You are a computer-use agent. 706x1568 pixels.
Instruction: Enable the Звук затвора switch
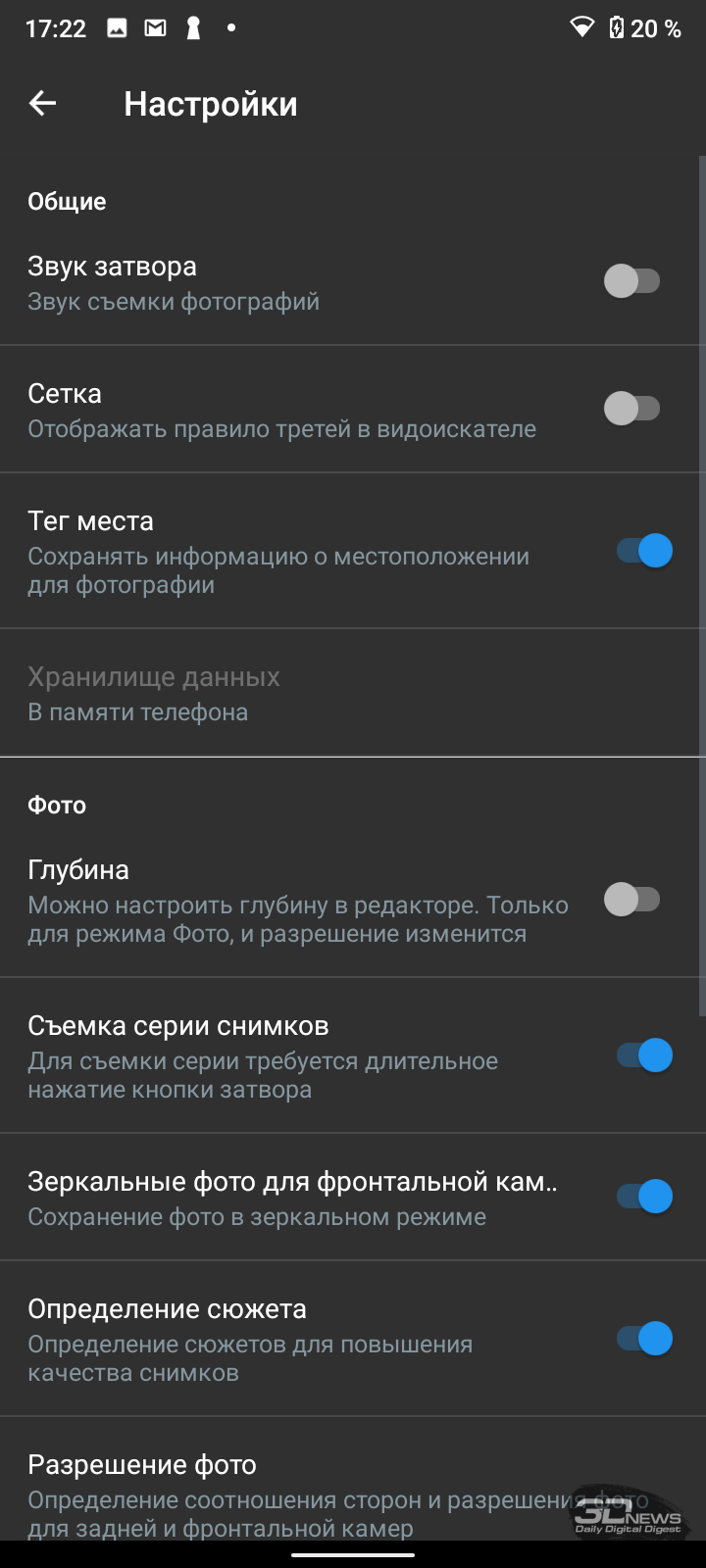coord(632,281)
